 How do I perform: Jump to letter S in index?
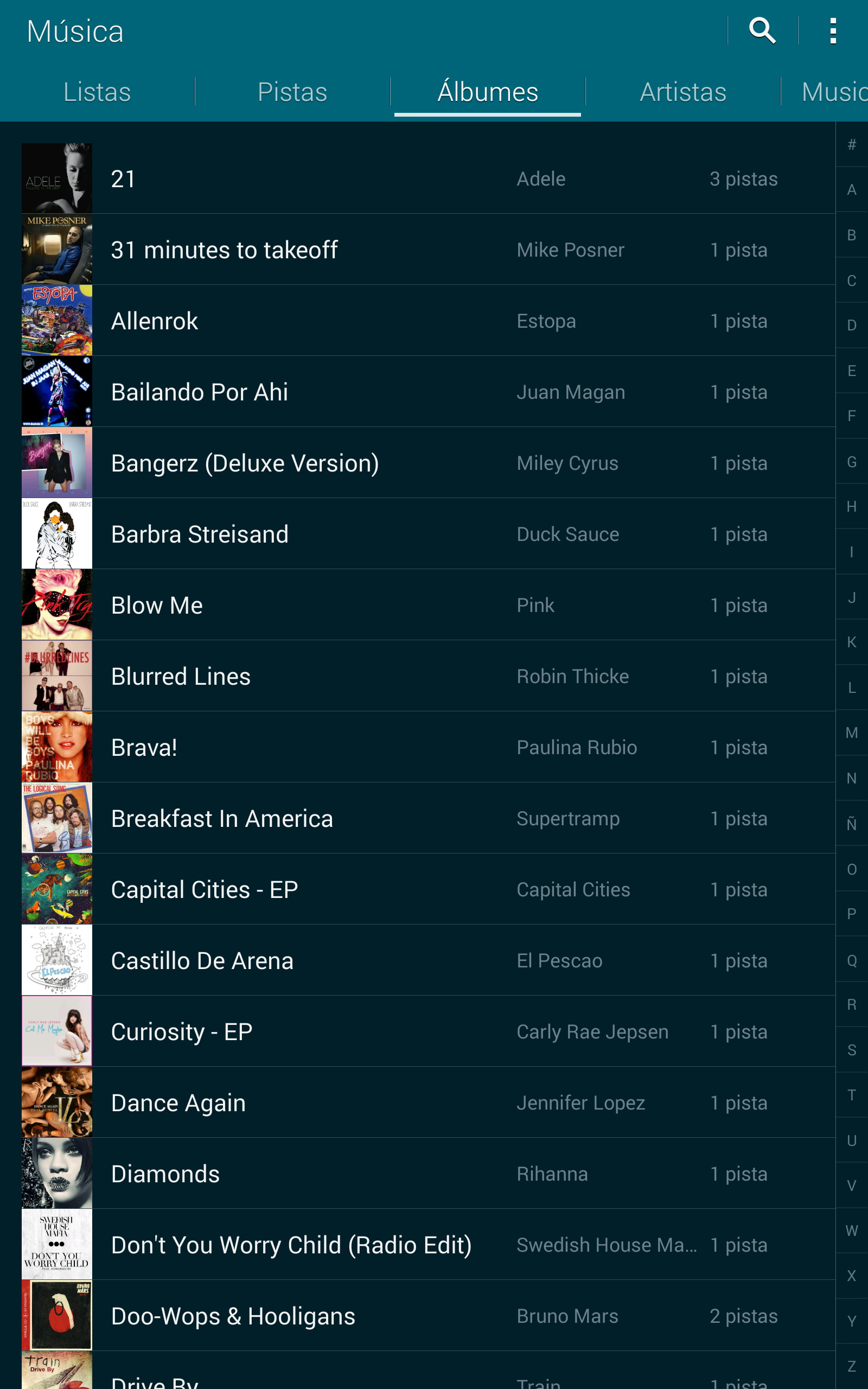851,1050
